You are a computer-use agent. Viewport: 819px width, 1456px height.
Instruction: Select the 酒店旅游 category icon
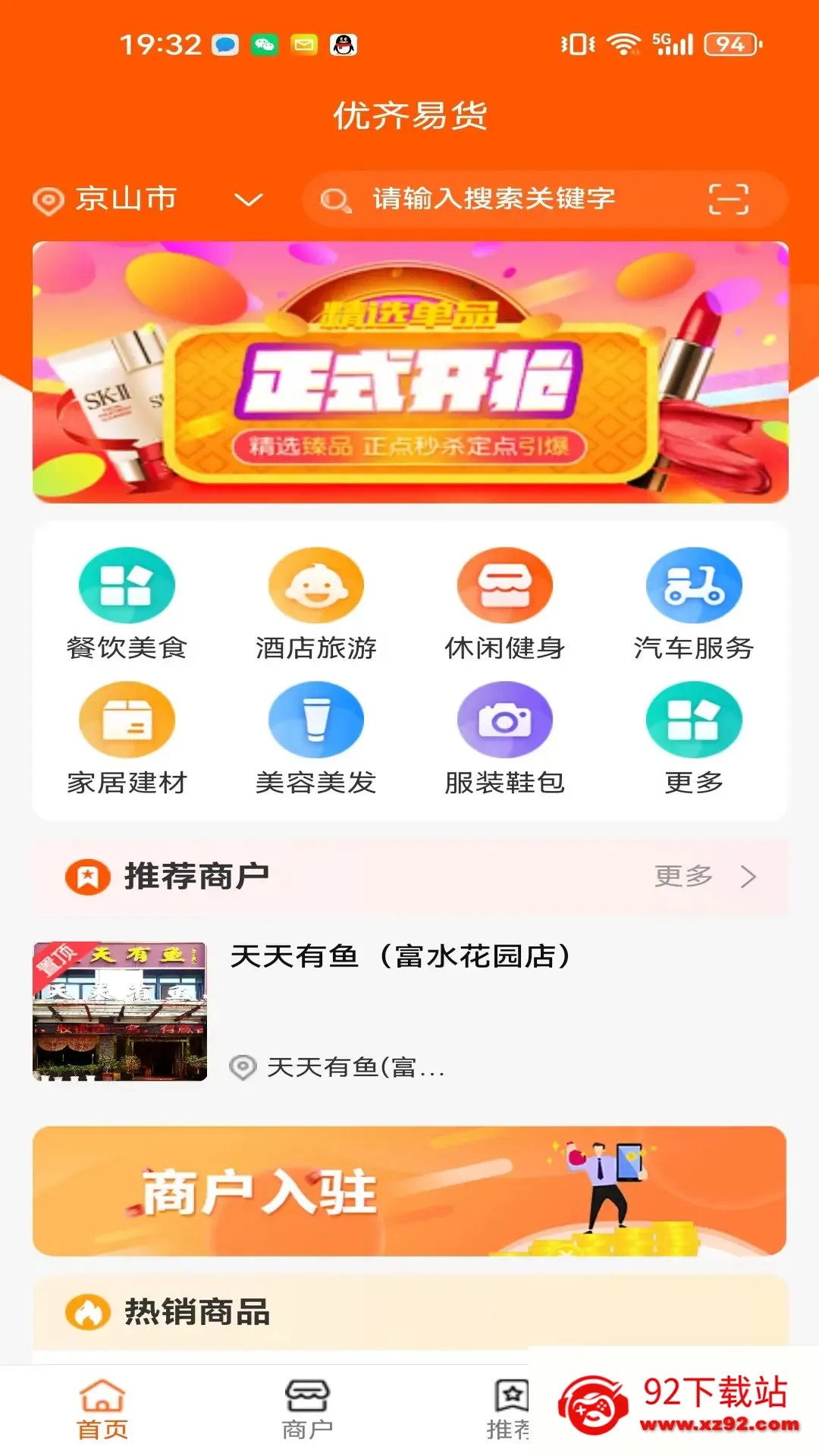315,585
